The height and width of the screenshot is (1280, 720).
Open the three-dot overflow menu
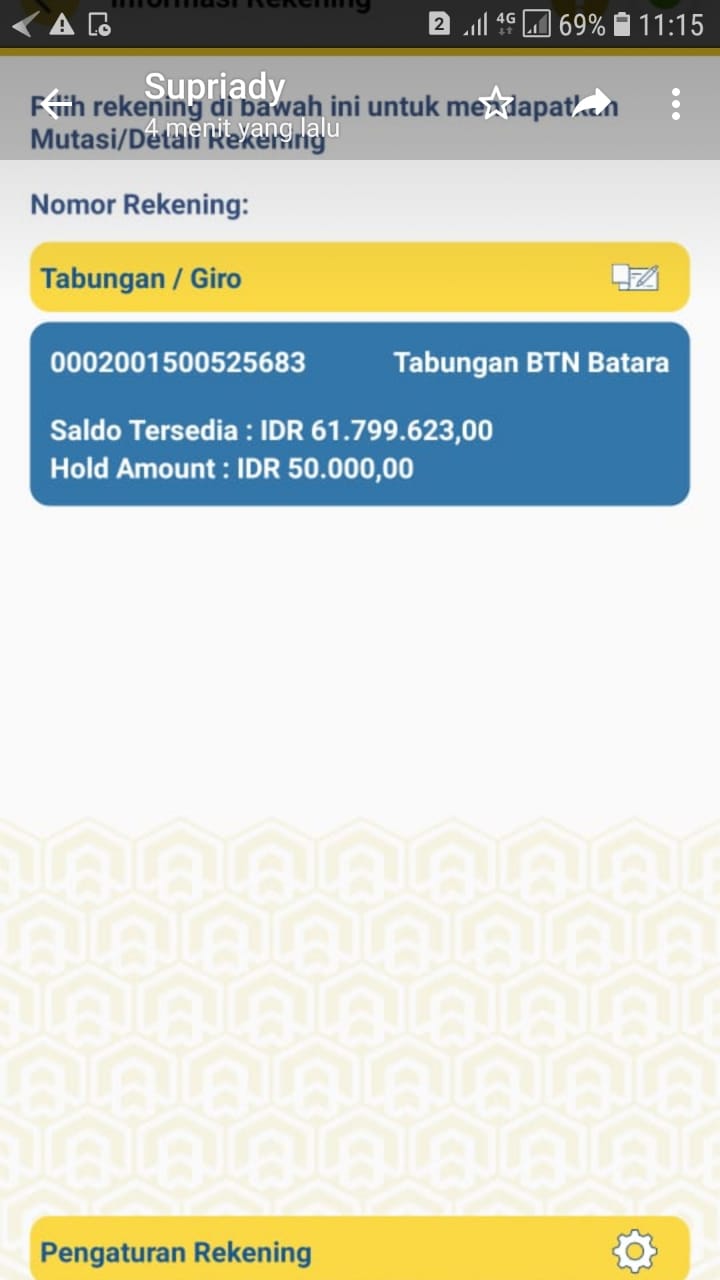click(x=676, y=103)
